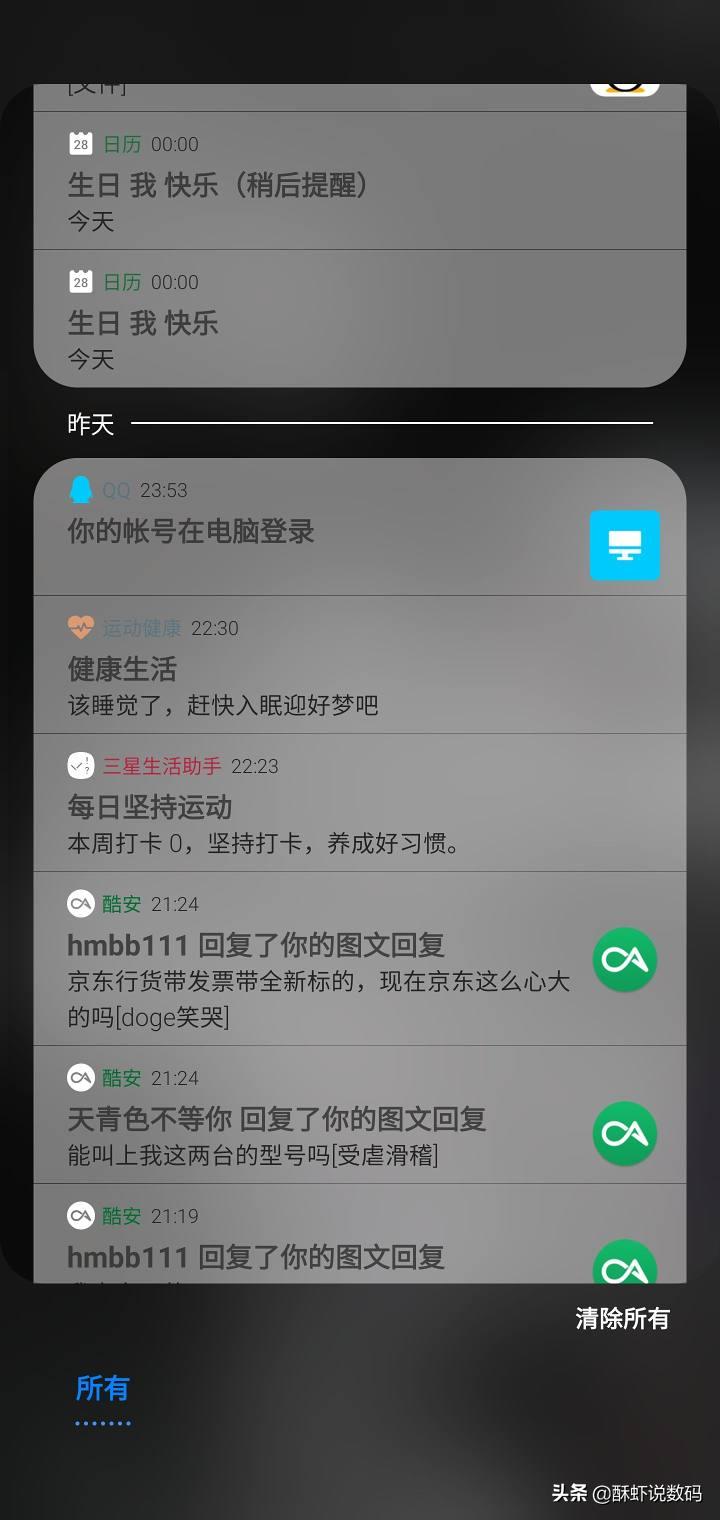Tap the QQ penguin icon on the login notification
The height and width of the screenshot is (1520, 720).
point(81,490)
